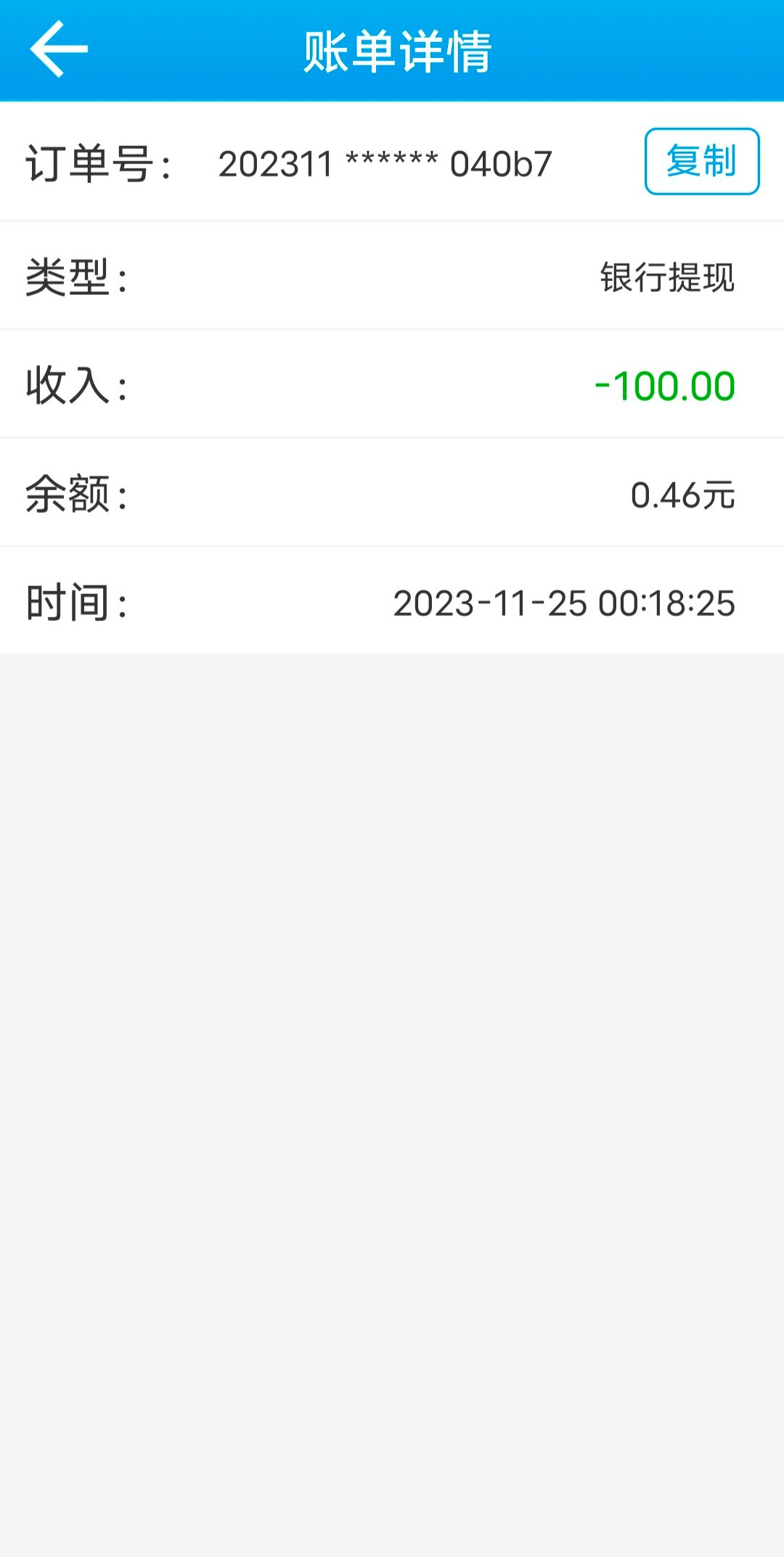The height and width of the screenshot is (1557, 784).
Task: Copy the order number with 复制
Action: (701, 161)
